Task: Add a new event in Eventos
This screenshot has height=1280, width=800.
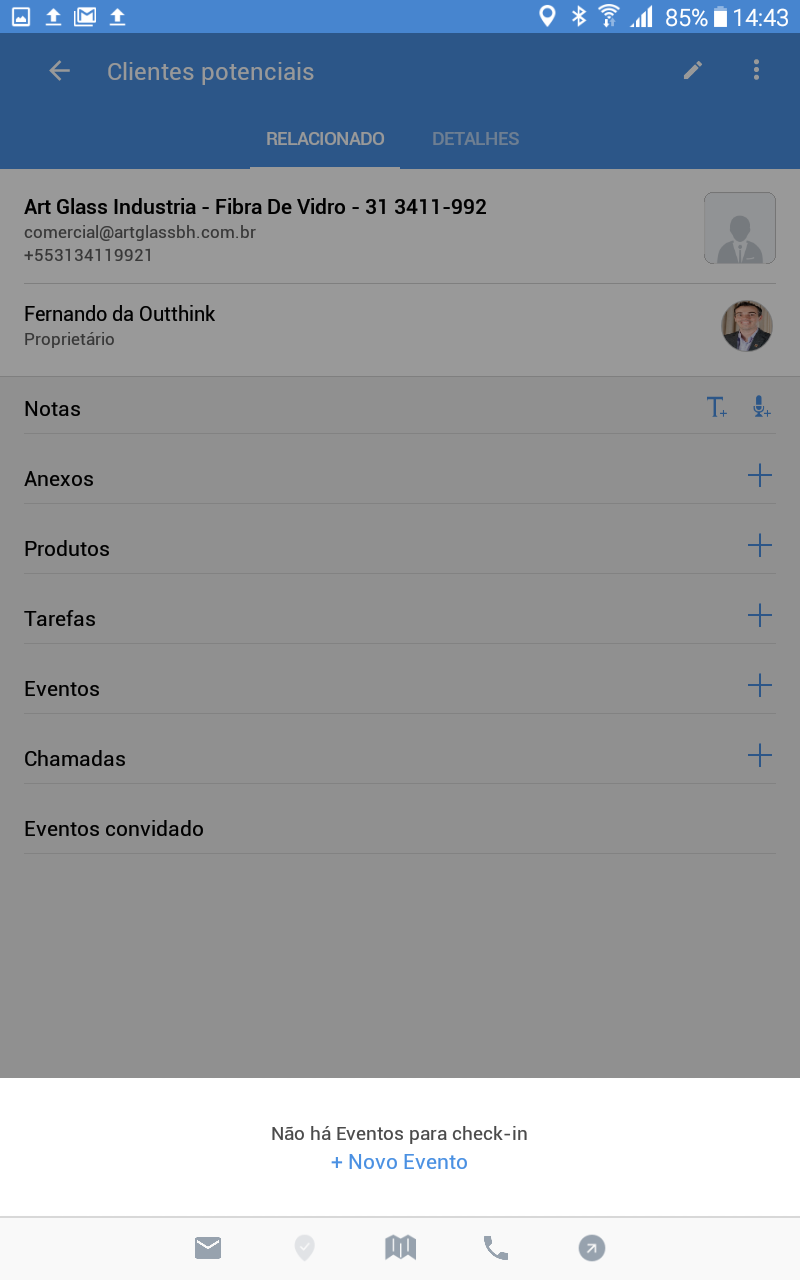Action: 760,685
